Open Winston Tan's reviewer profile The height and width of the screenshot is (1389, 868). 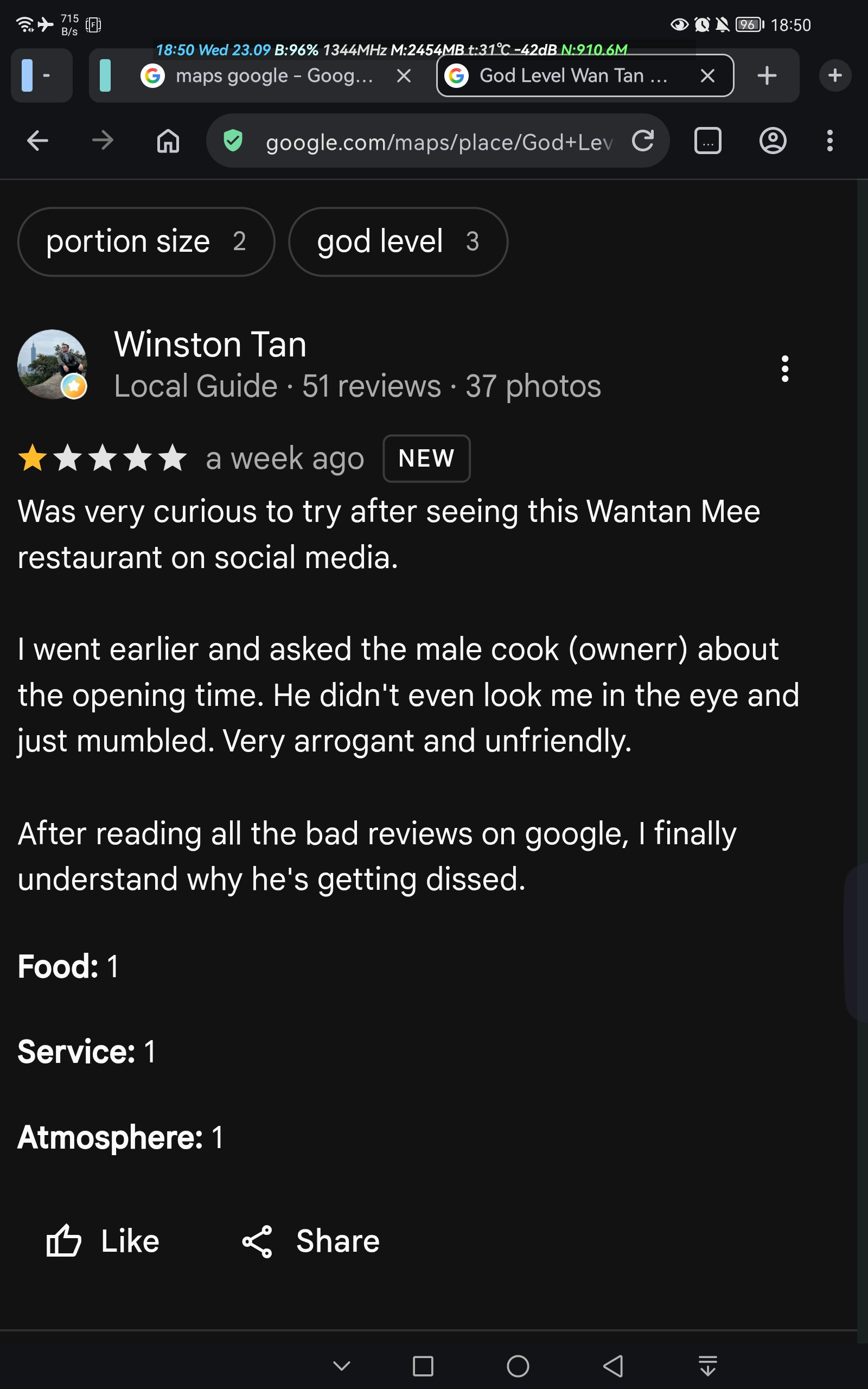point(210,345)
